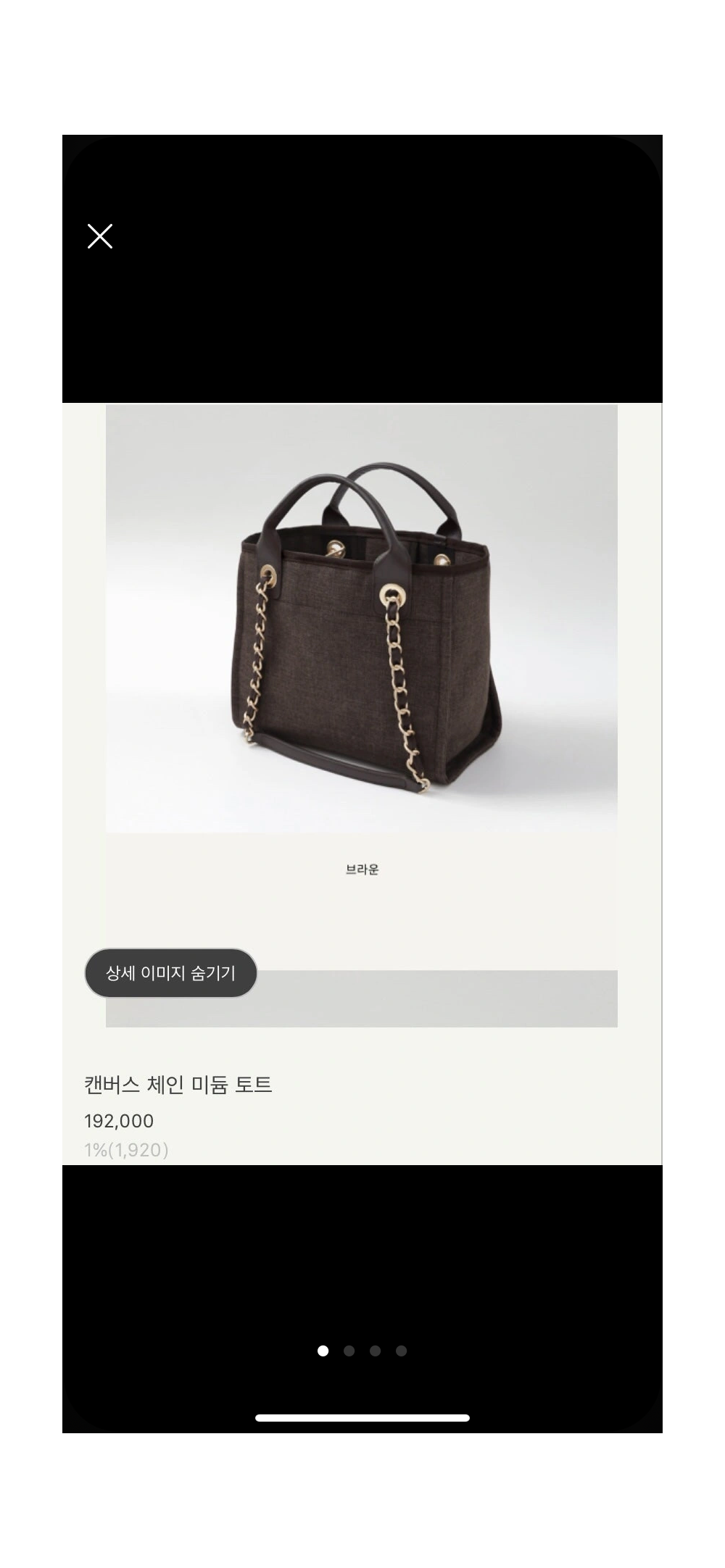725x1568 pixels.
Task: Close the full-screen image viewer
Action: click(100, 236)
